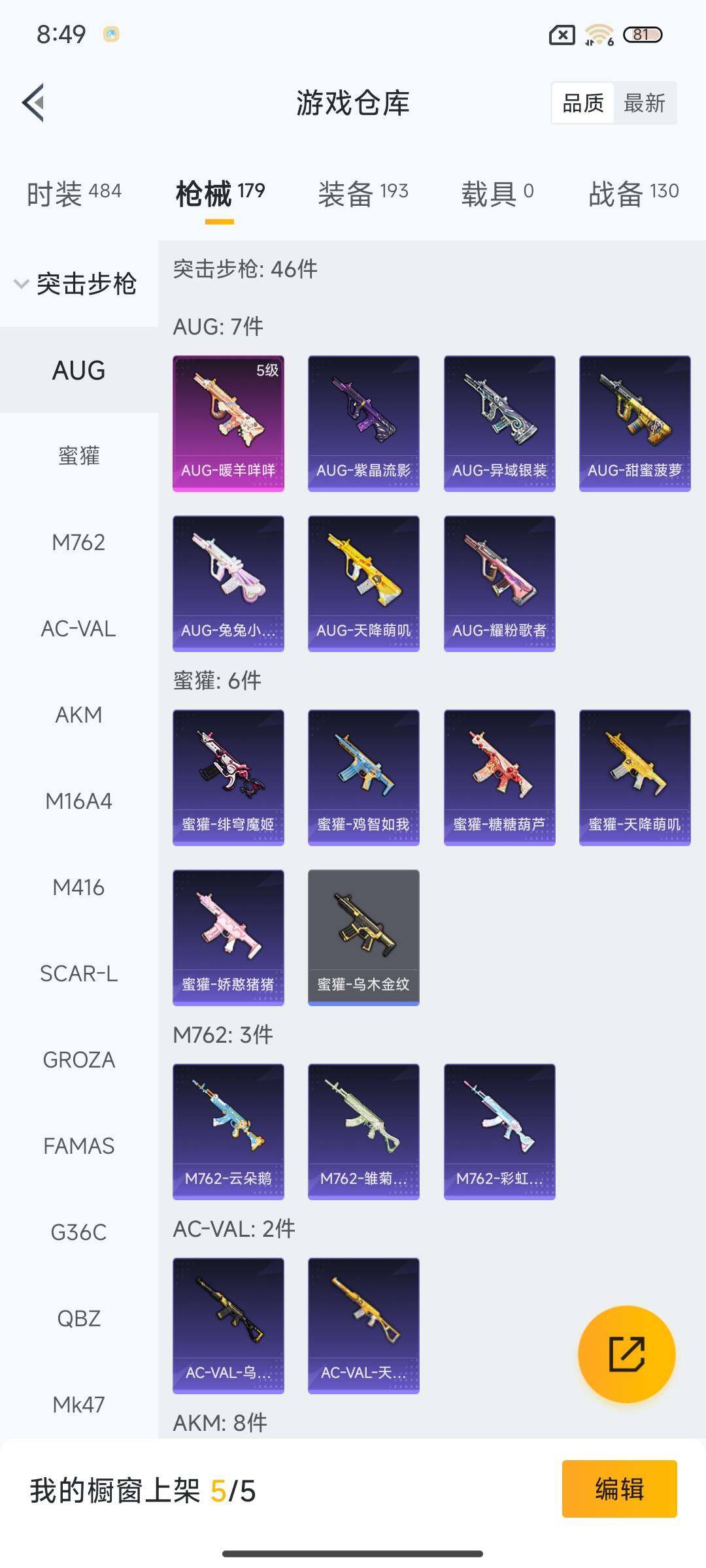Sort by 最新
This screenshot has height=1568, width=706.
pos(644,103)
